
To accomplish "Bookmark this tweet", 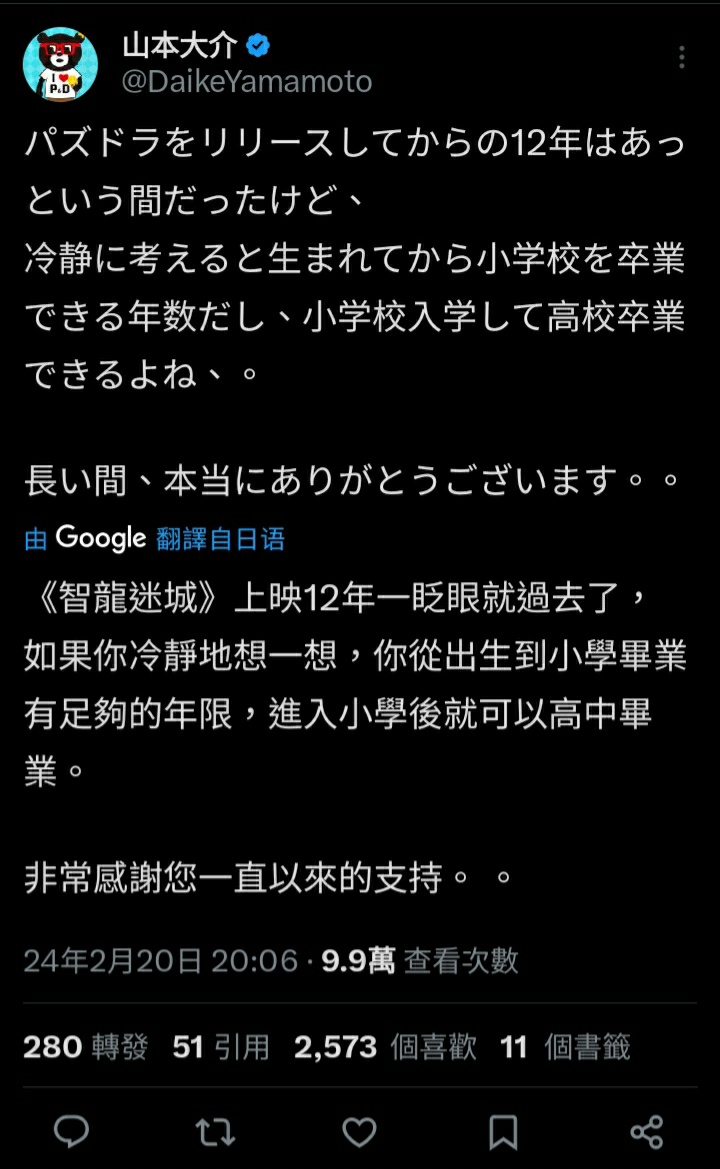I will [x=503, y=1132].
